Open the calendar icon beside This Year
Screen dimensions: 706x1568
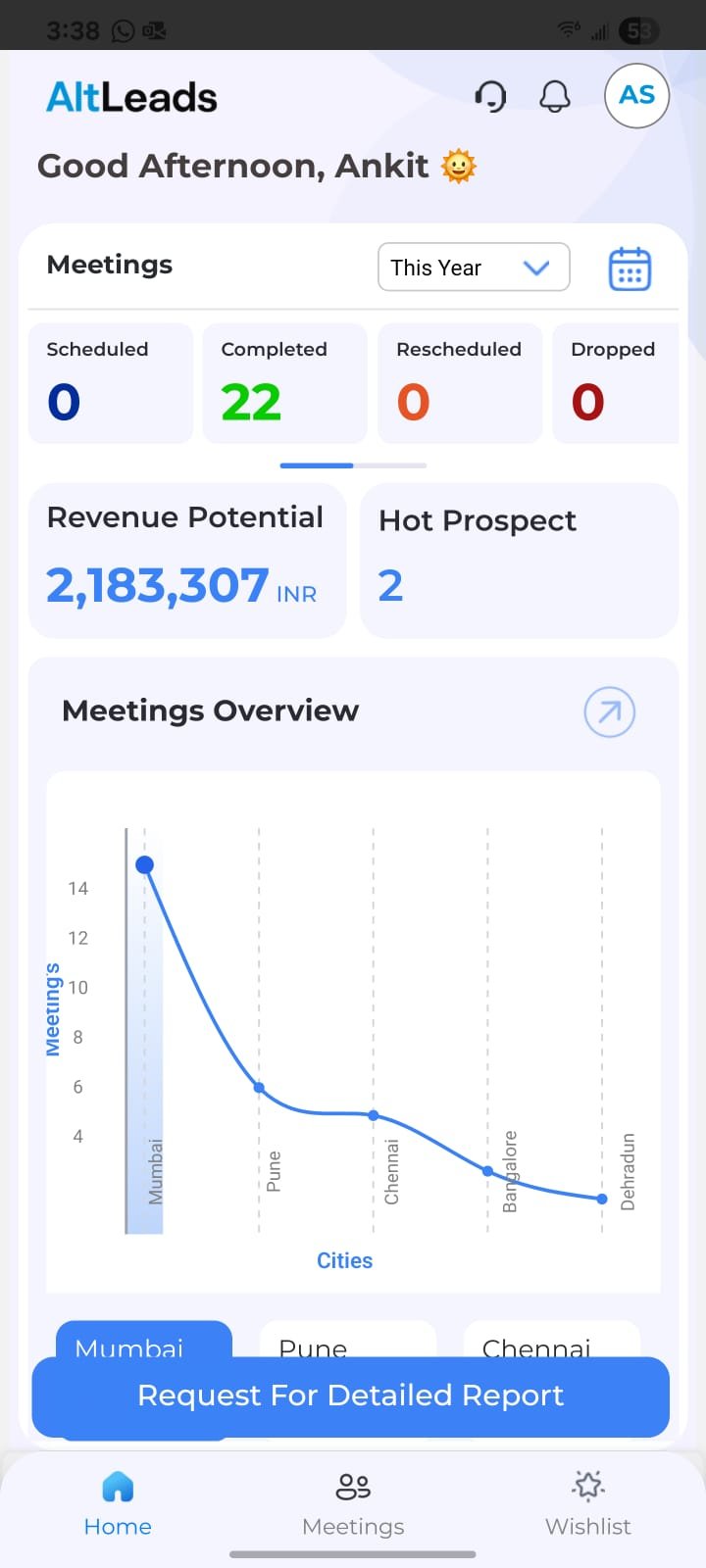[629, 268]
